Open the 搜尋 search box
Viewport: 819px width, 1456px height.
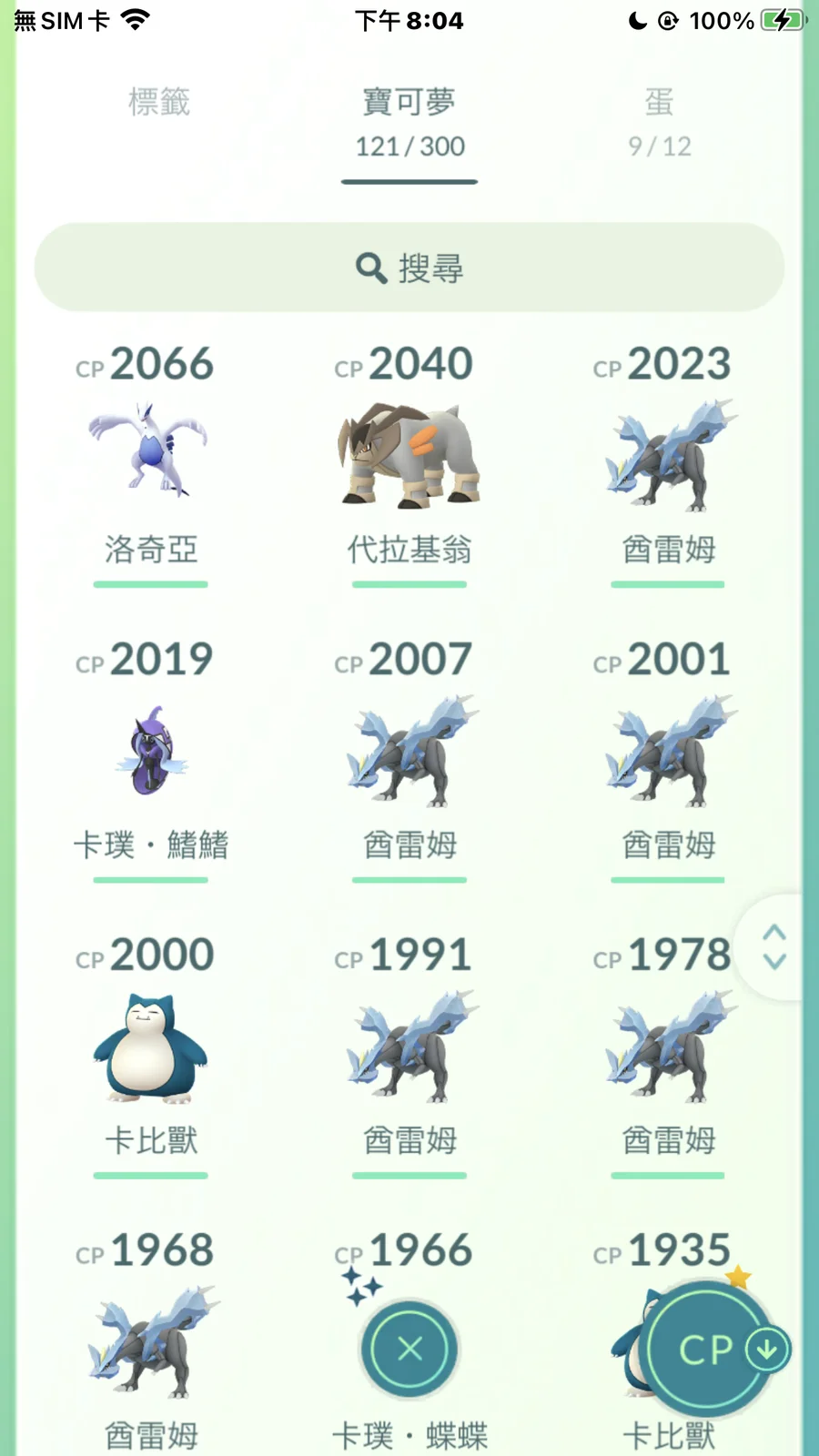click(409, 268)
